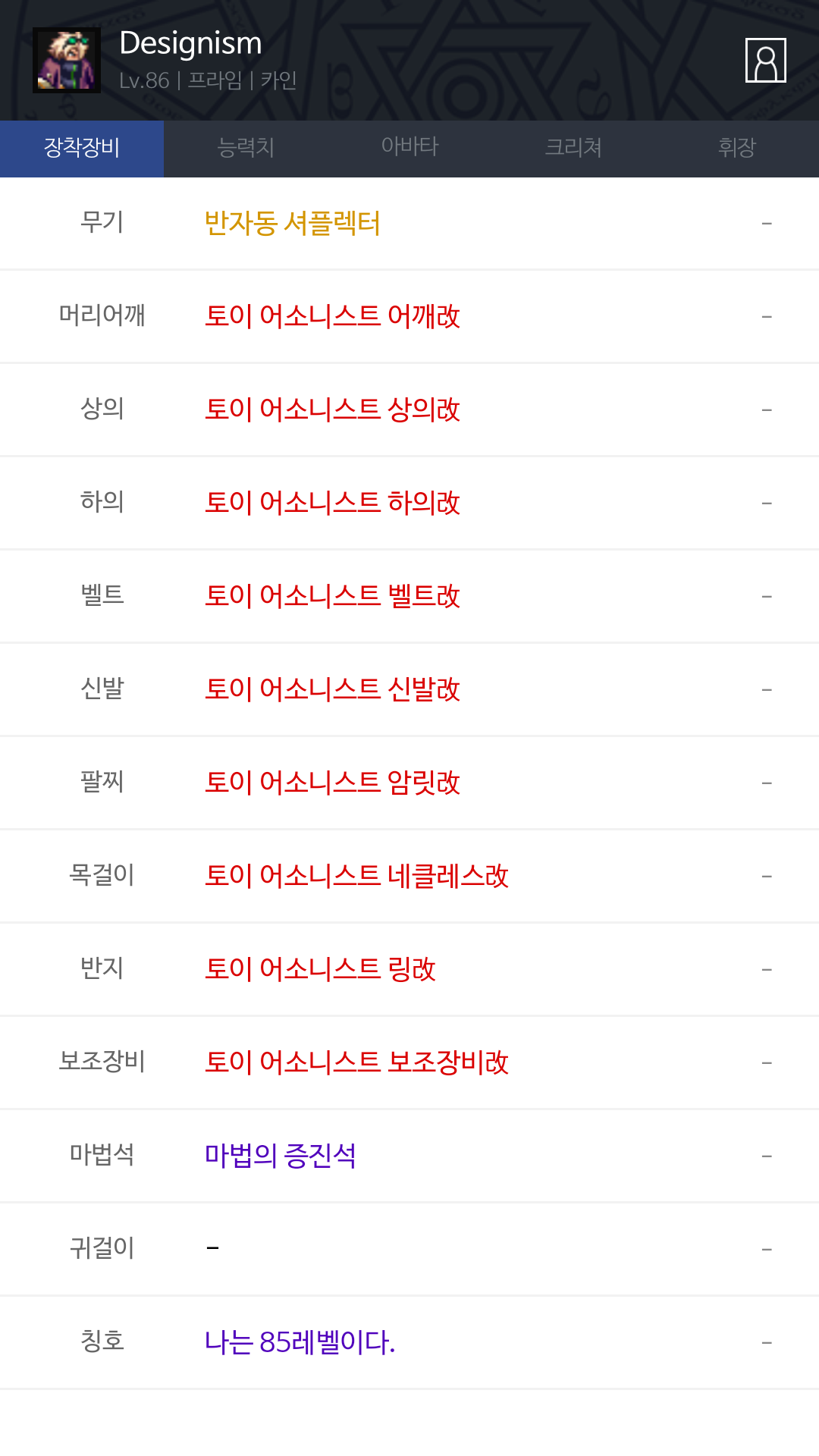View the 토이 어소니스트 링改 item
This screenshot has width=819, height=1456.
coord(320,969)
